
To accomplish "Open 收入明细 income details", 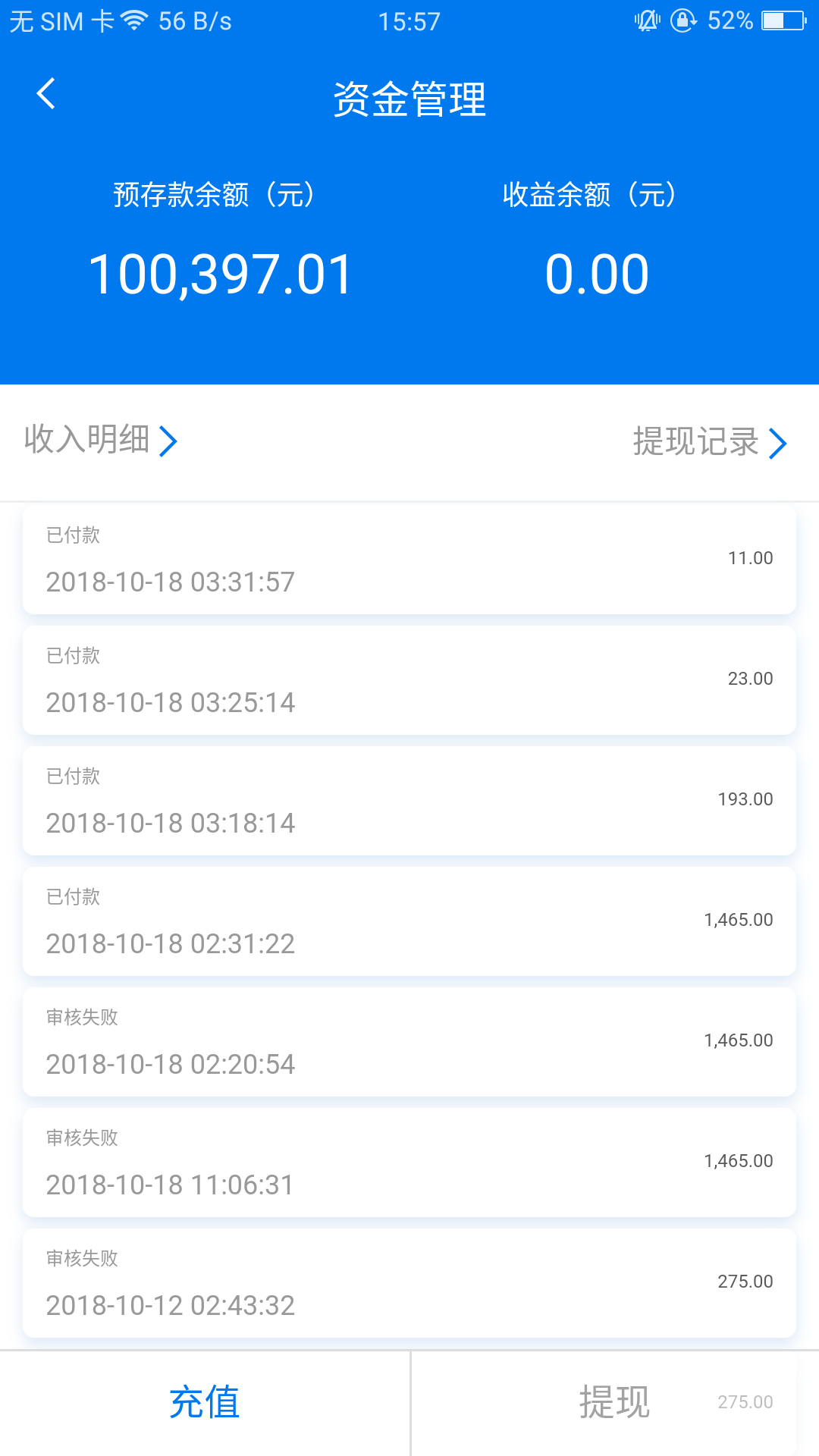I will 101,441.
